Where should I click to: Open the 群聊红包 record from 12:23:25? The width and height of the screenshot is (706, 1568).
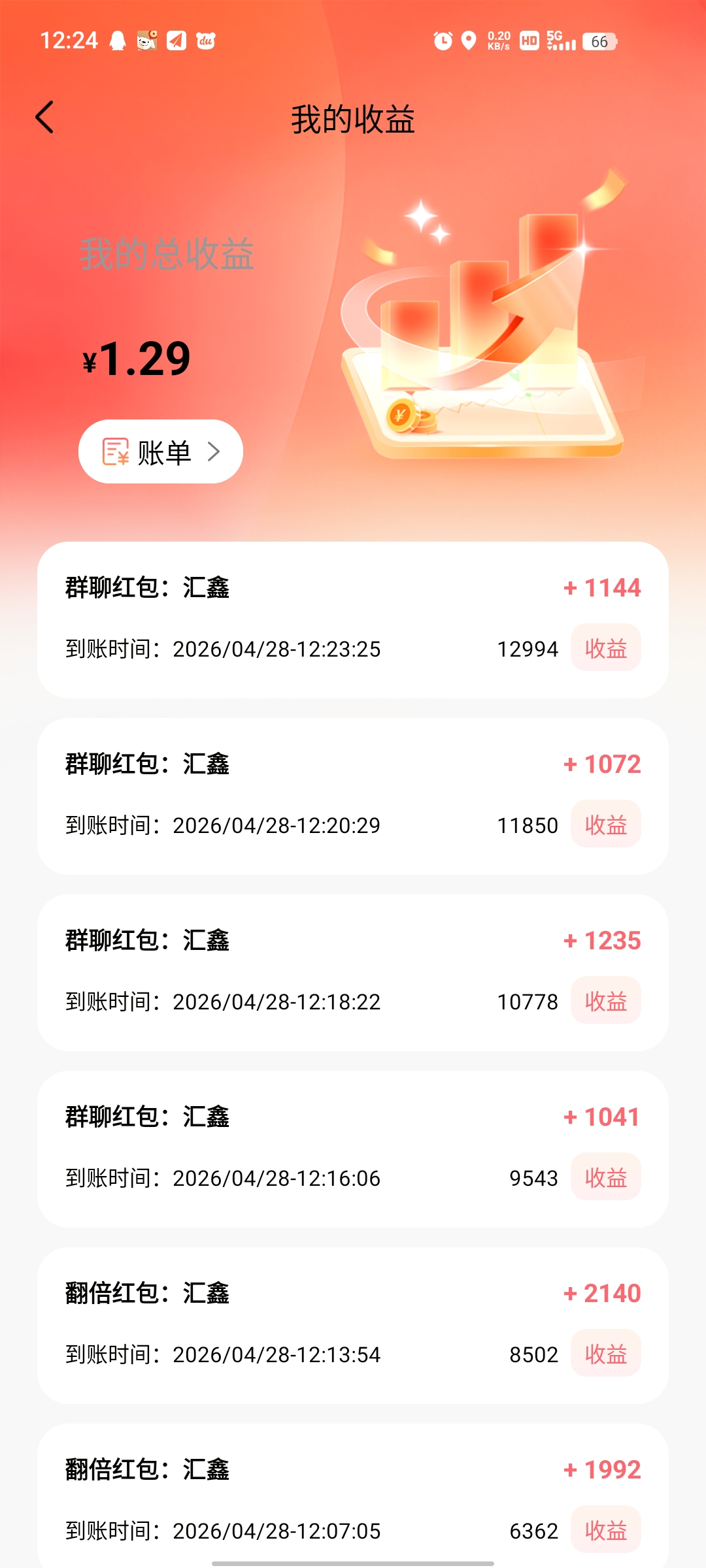(353, 619)
